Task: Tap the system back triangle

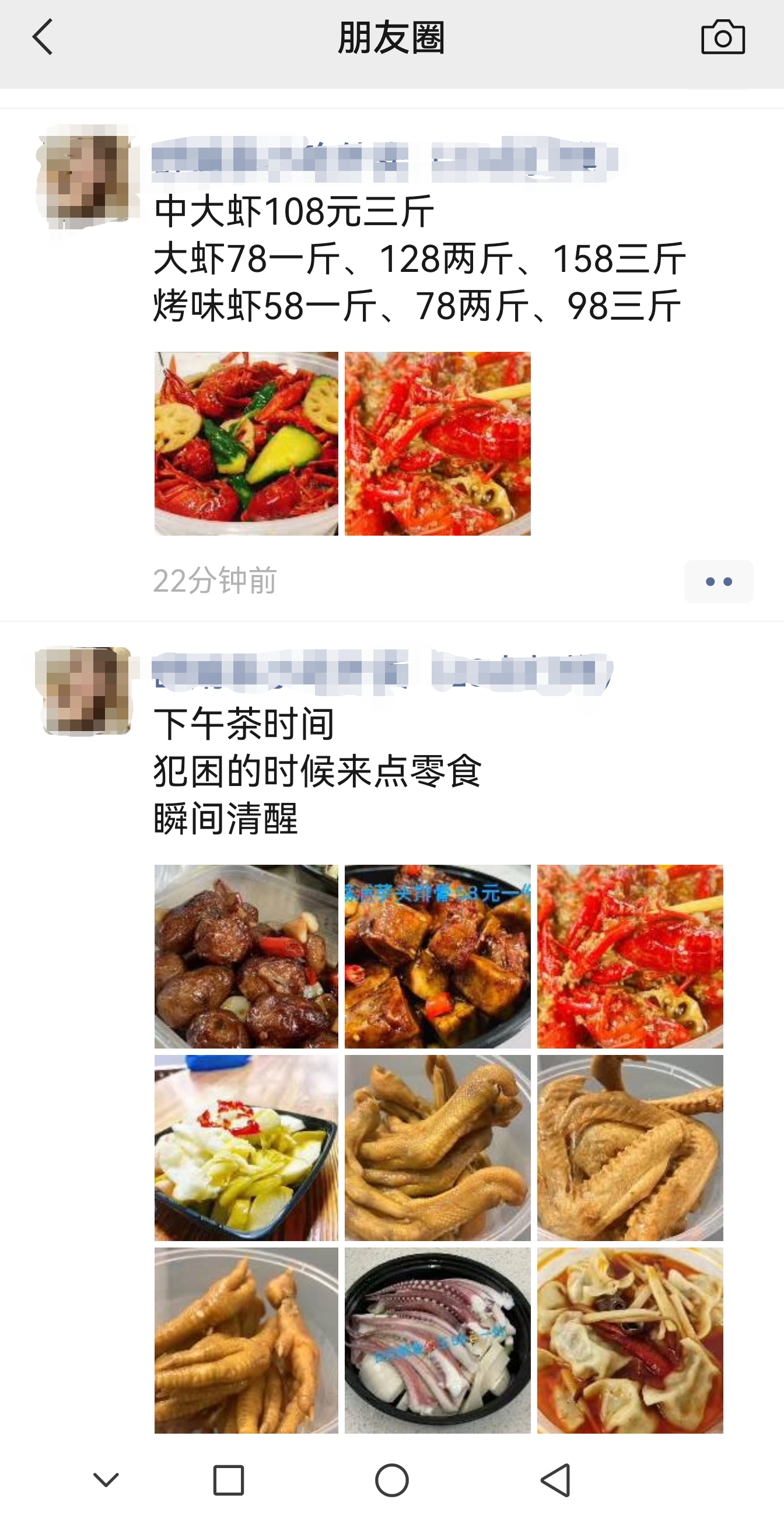Action: (556, 1480)
